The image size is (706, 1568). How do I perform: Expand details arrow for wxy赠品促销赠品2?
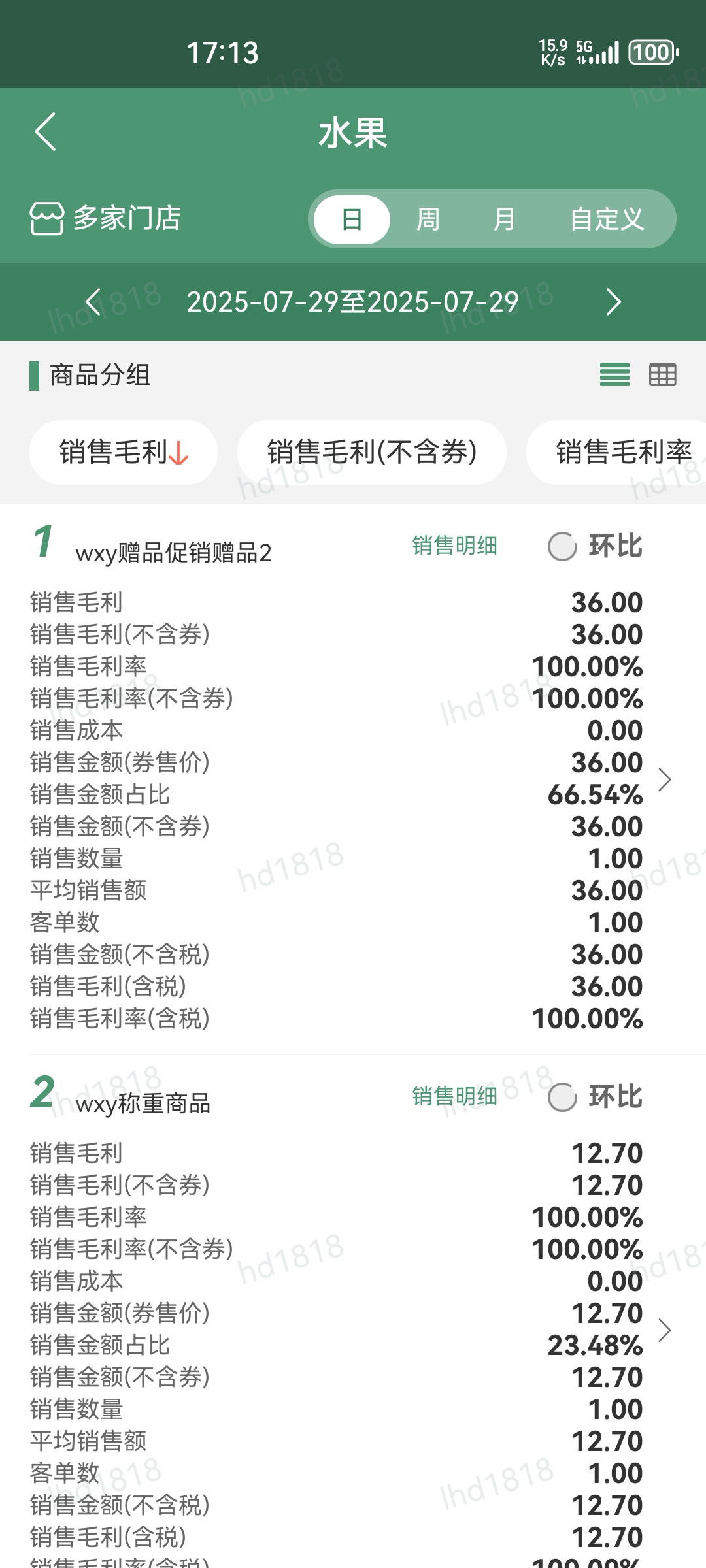(665, 779)
